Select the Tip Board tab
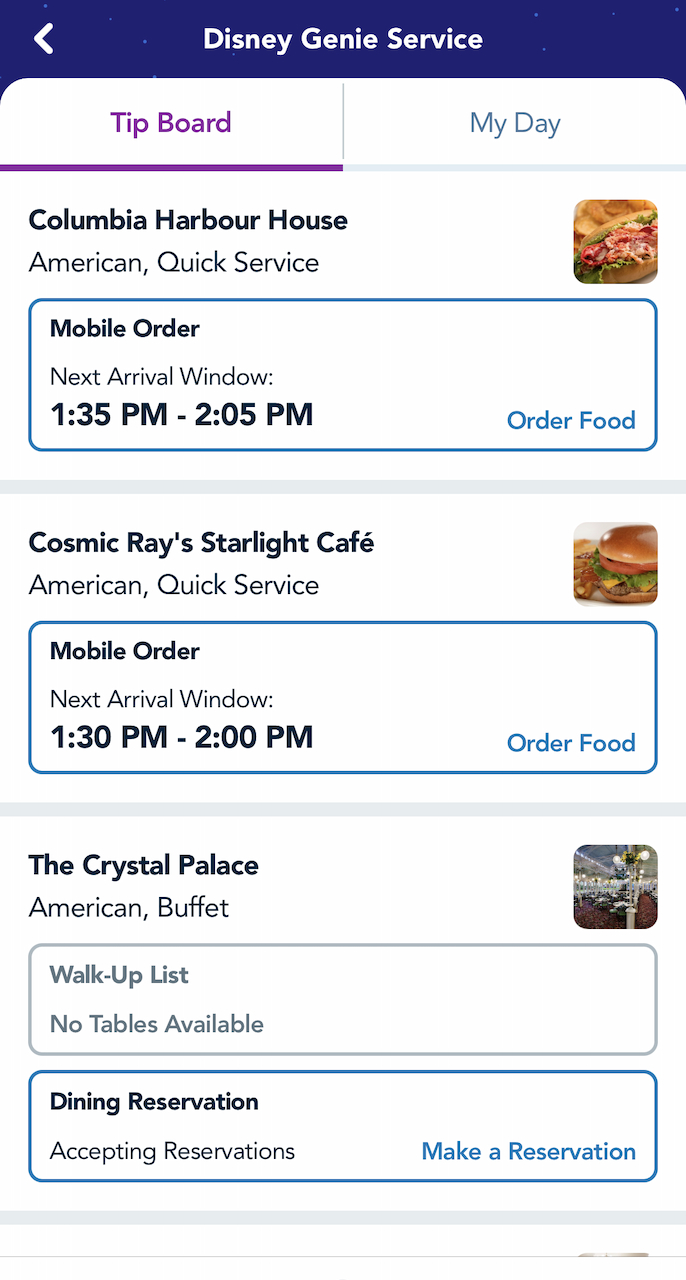The image size is (686, 1280). pos(171,124)
